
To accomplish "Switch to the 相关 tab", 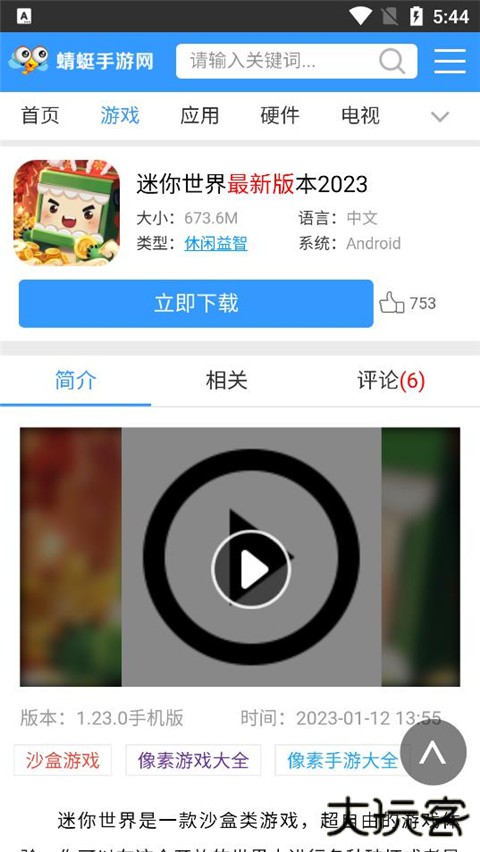I will (226, 380).
